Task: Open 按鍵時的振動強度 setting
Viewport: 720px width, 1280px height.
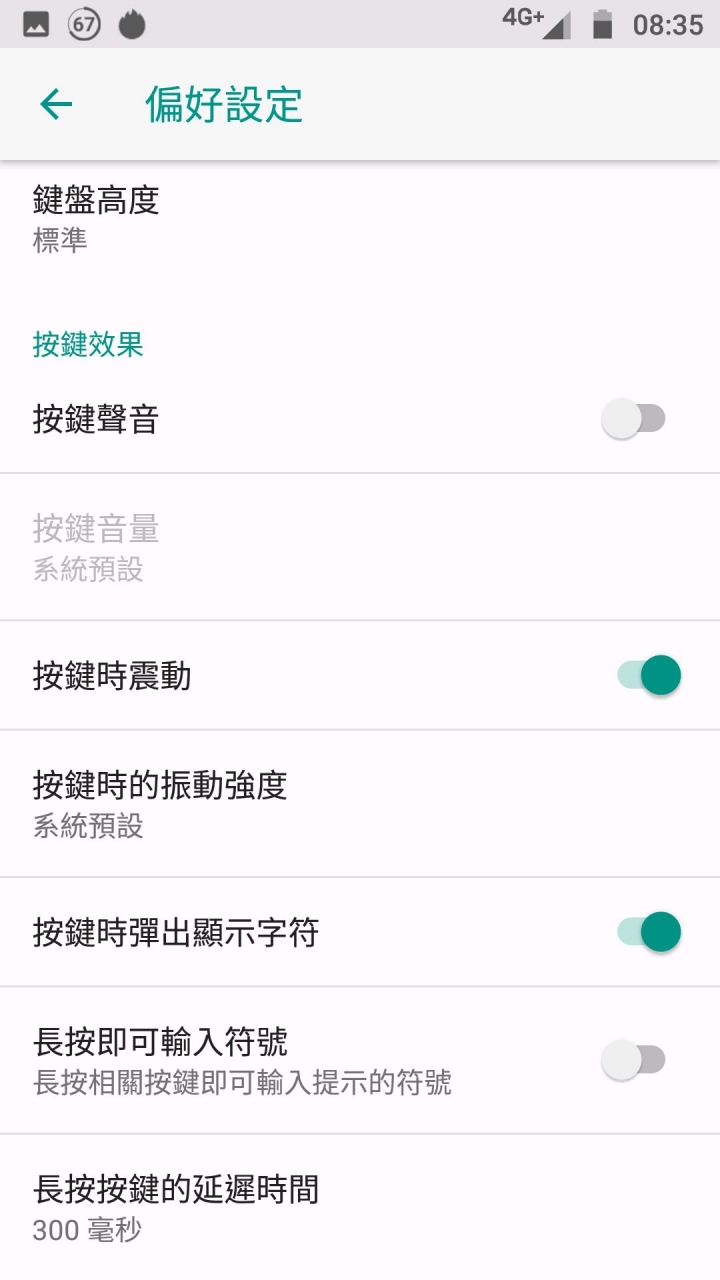Action: pos(360,804)
